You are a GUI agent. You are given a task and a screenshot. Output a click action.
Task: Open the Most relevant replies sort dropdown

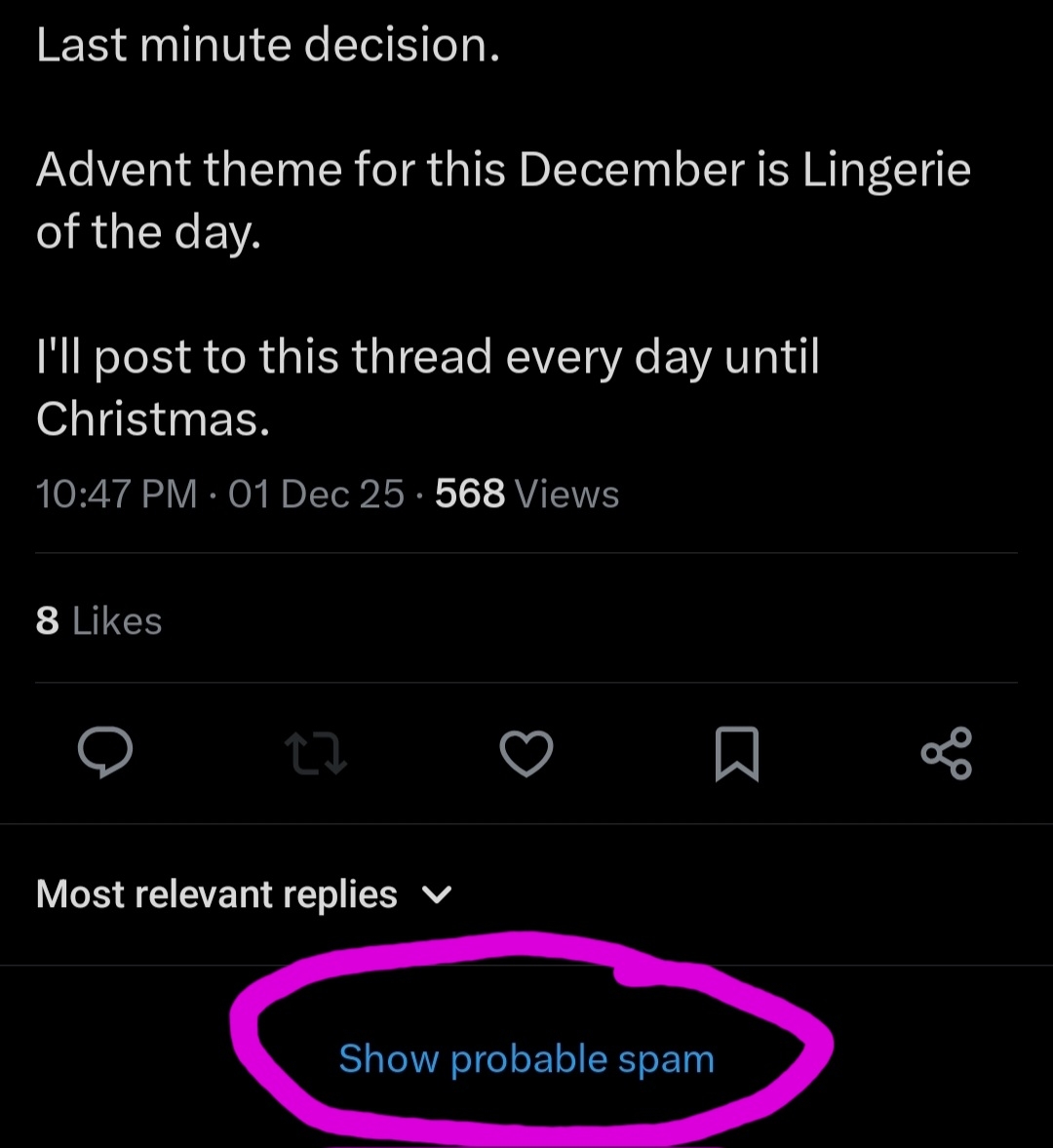click(x=244, y=894)
